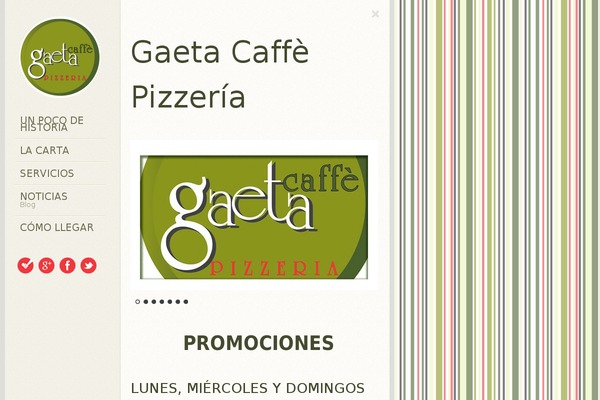This screenshot has height=400, width=600.
Task: Open the Gaeta Caffè slideshow image
Action: [254, 216]
